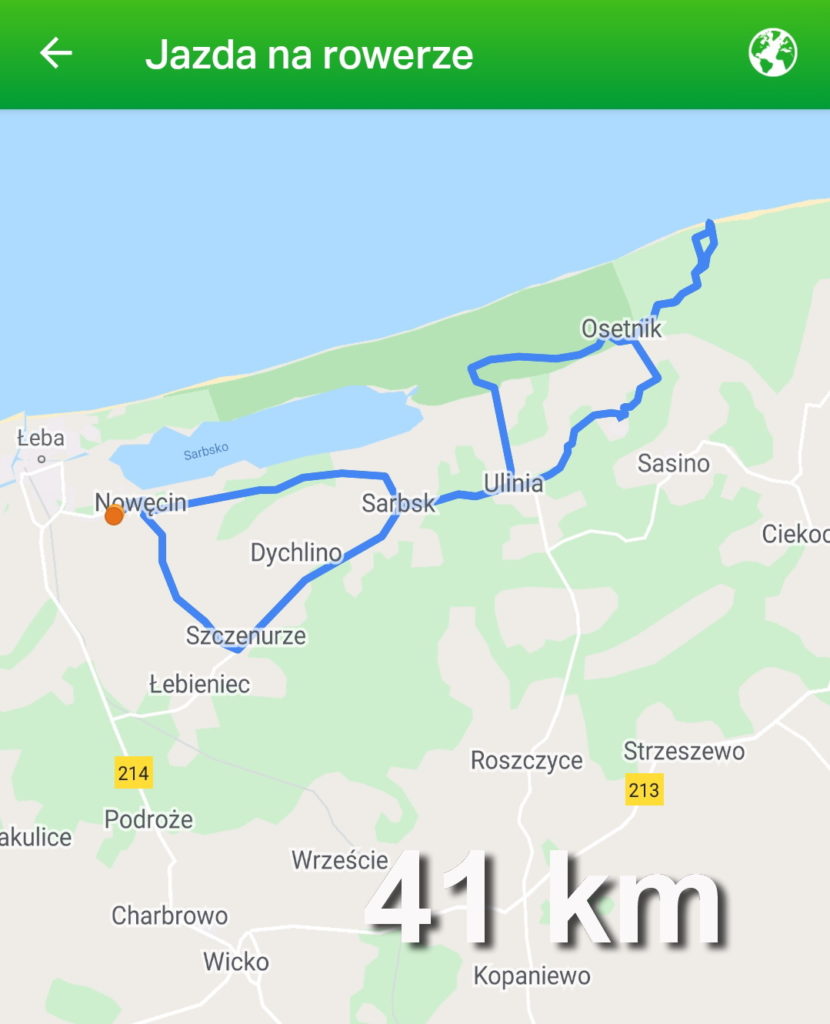Open the globe map type icon

point(772,53)
